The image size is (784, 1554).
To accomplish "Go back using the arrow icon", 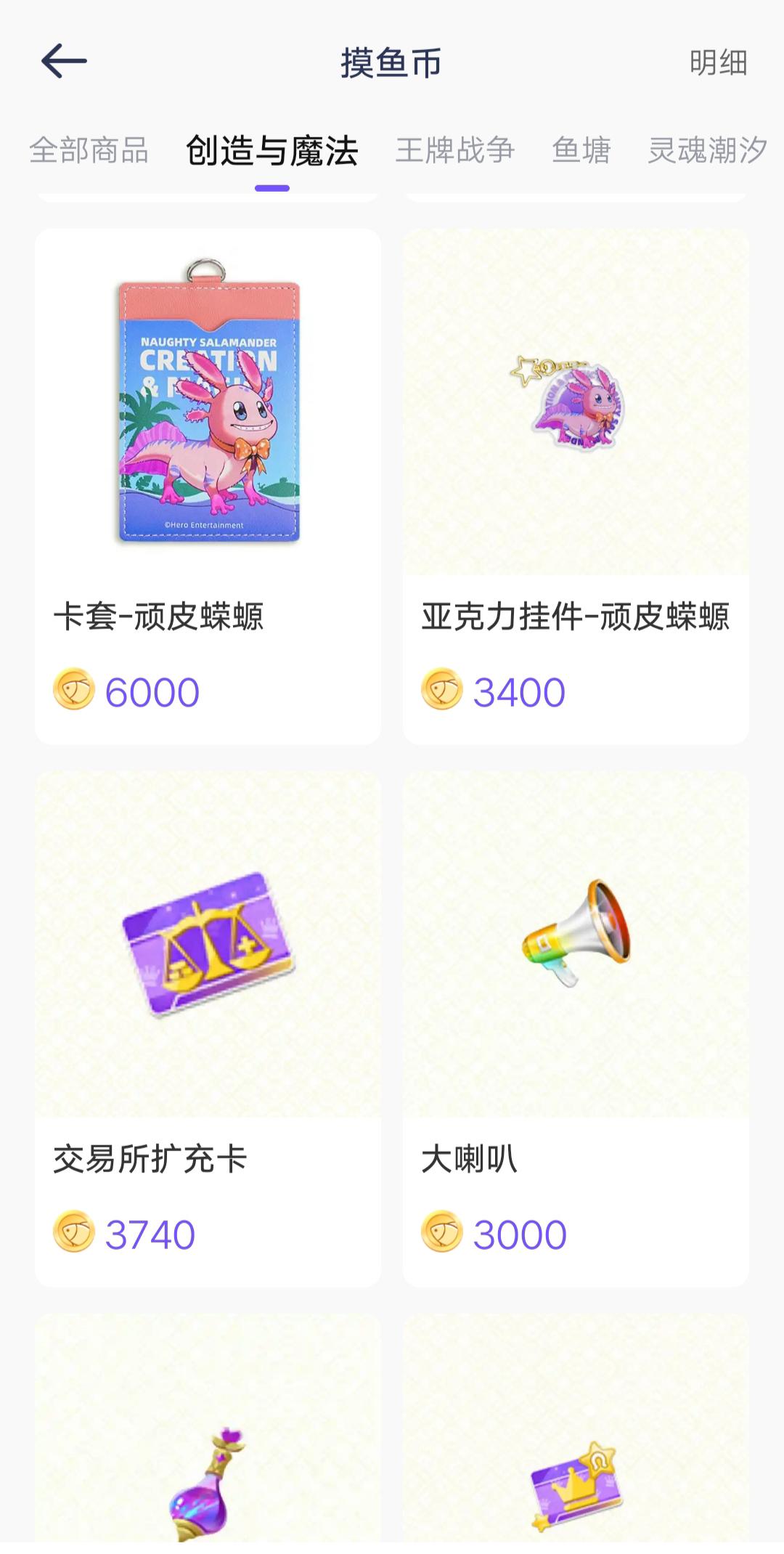I will tap(64, 61).
